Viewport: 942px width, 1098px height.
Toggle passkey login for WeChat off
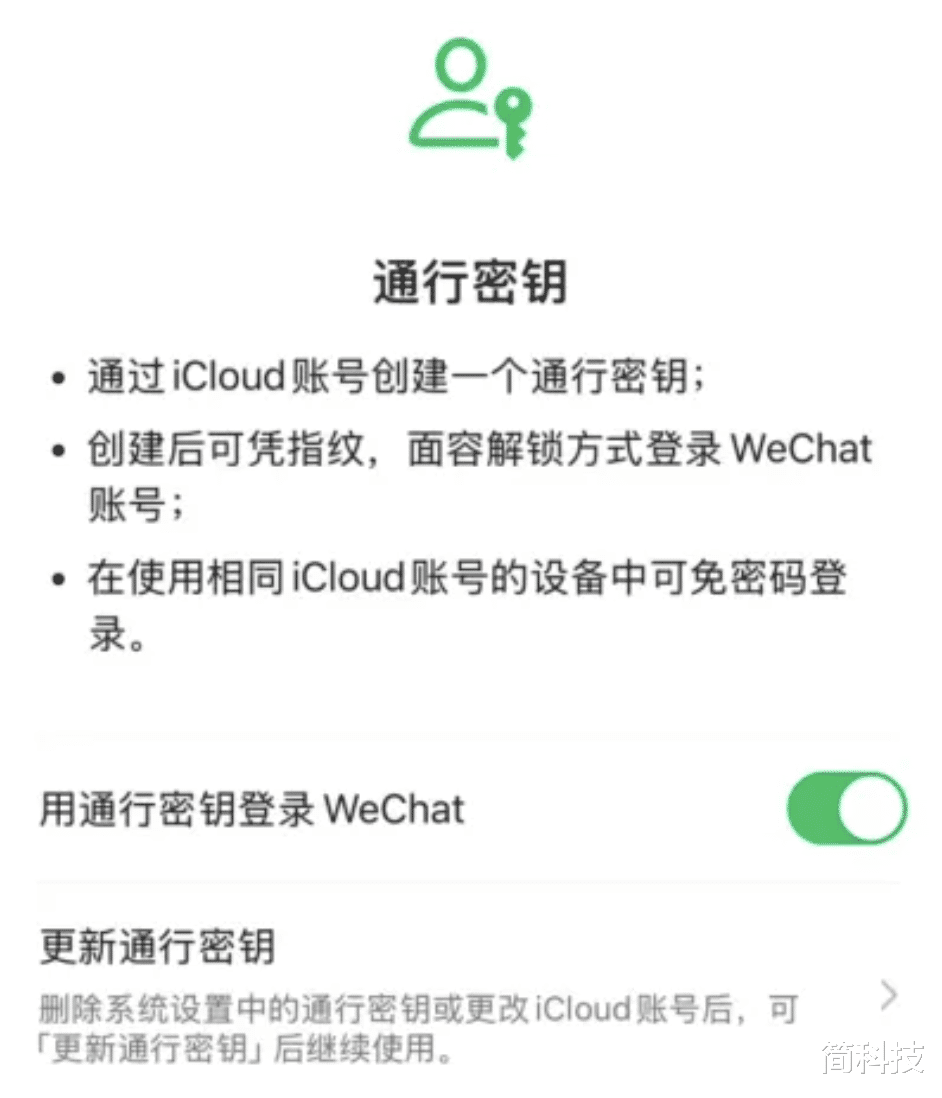[845, 808]
